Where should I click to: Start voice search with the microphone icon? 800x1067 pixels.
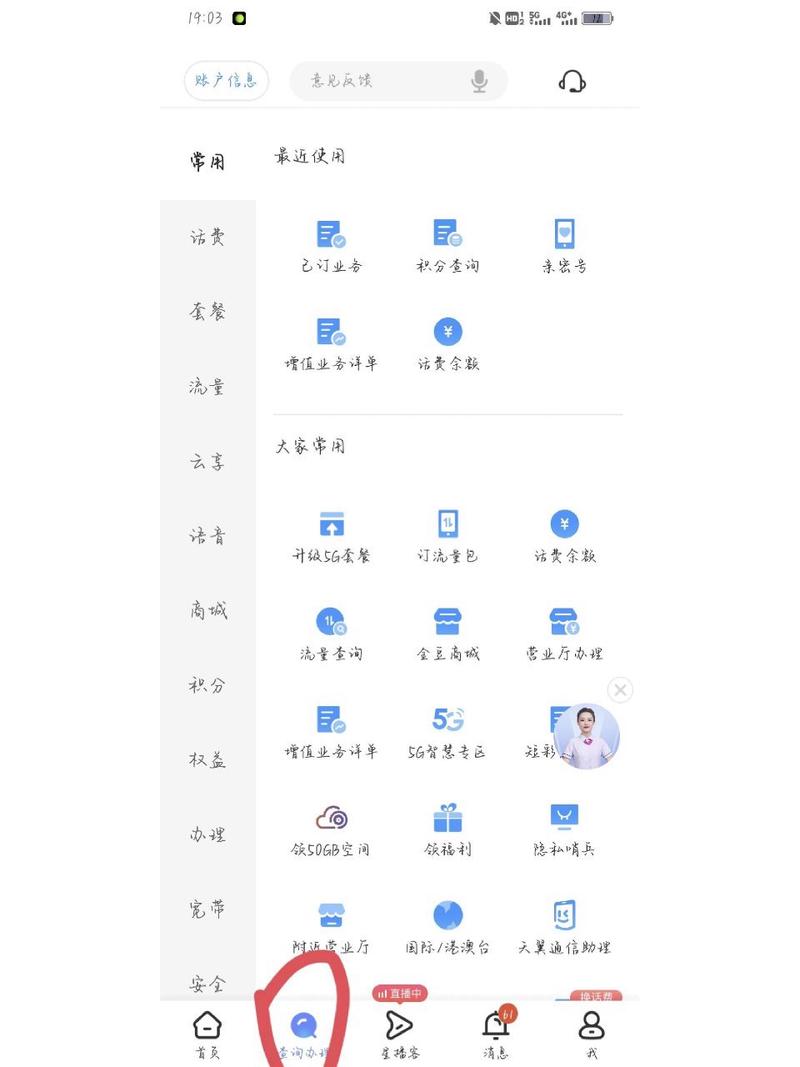(x=480, y=81)
